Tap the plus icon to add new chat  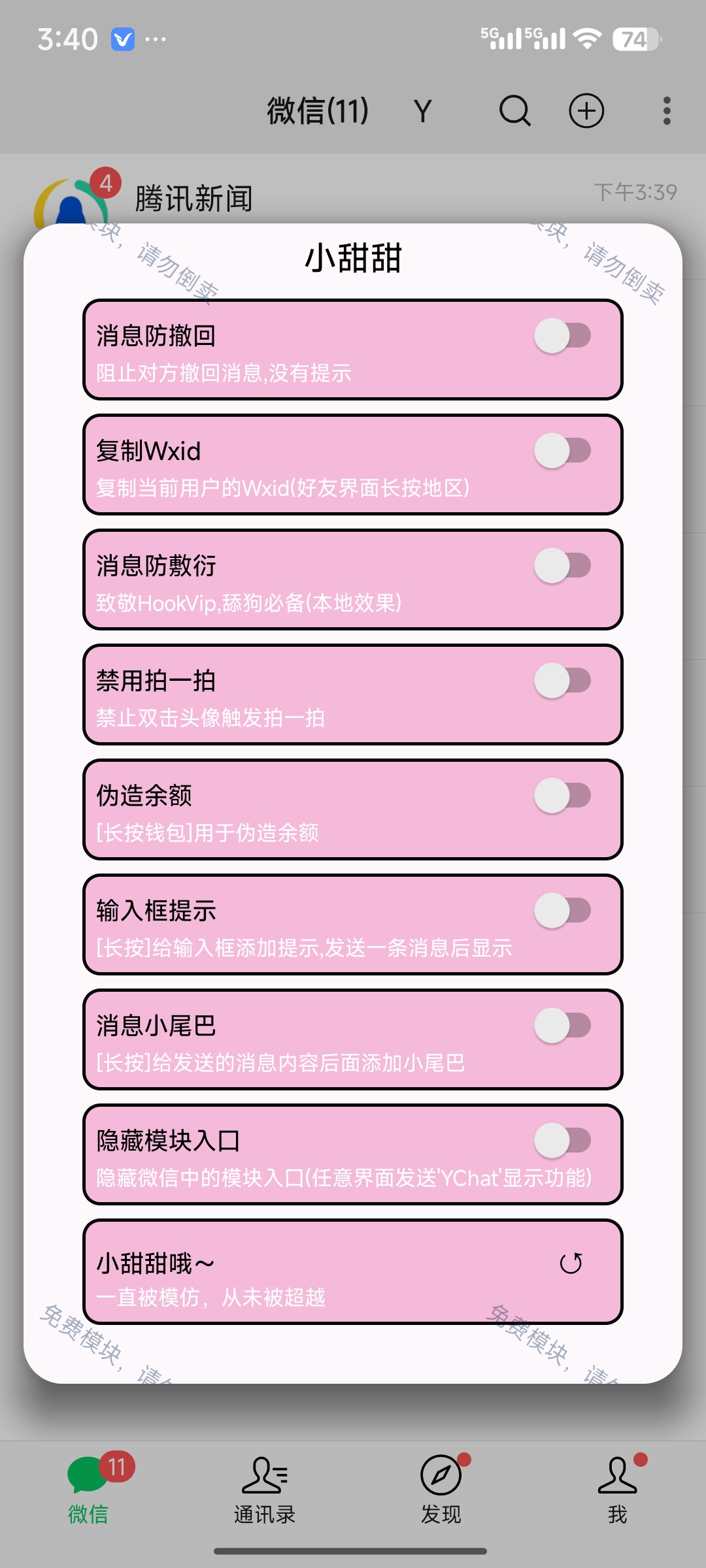pos(586,111)
